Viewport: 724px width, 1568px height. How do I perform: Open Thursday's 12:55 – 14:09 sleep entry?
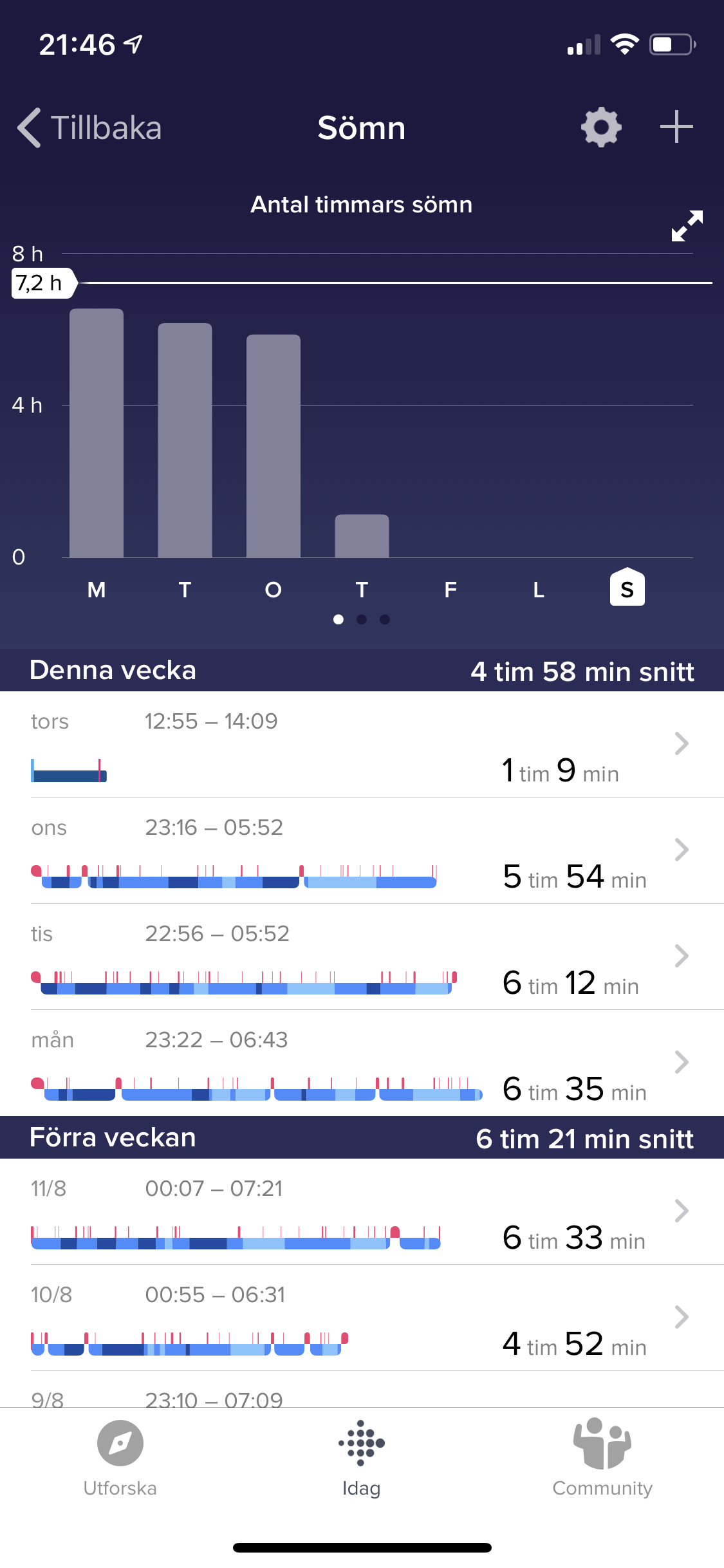coord(362,745)
